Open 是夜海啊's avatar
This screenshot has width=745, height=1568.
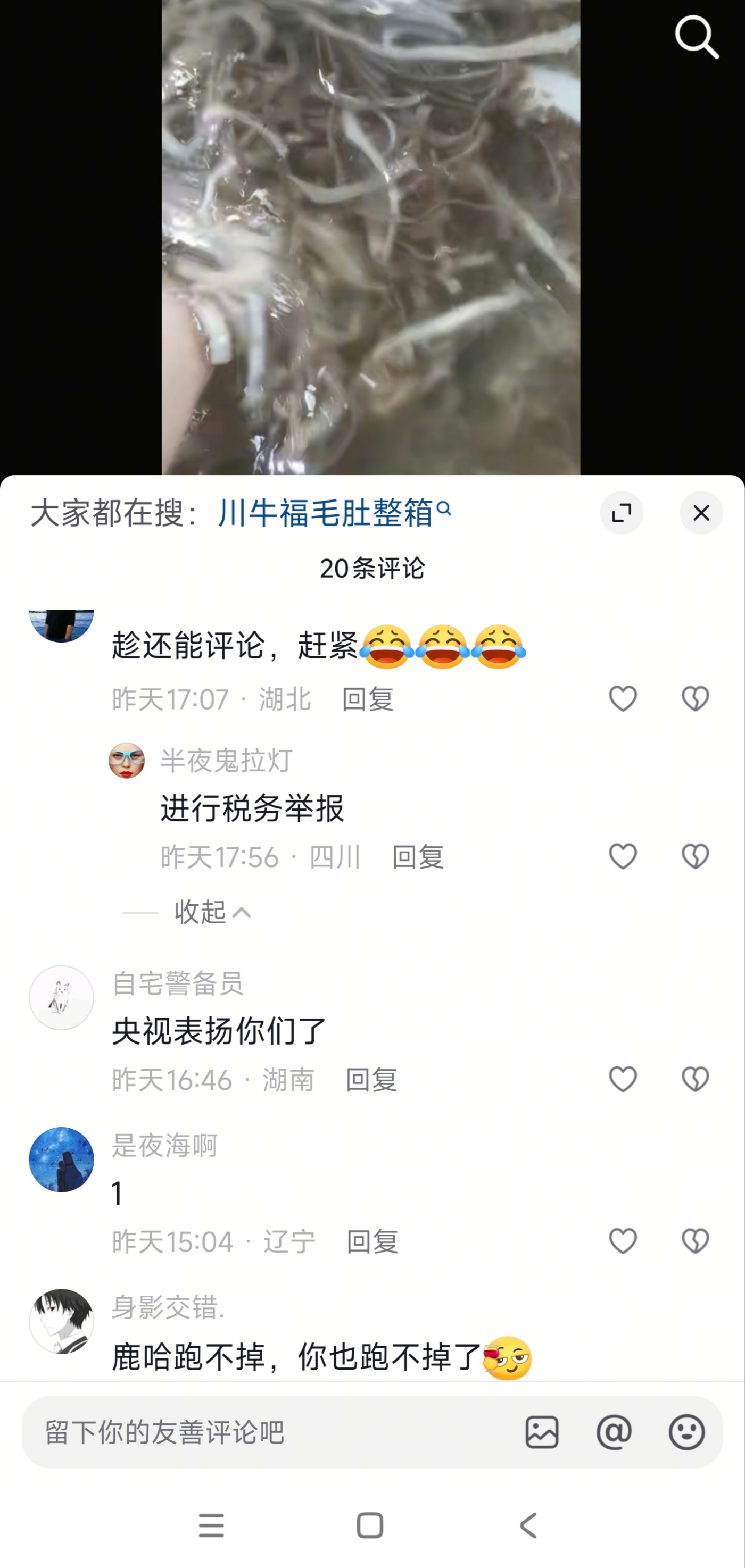tap(62, 1160)
